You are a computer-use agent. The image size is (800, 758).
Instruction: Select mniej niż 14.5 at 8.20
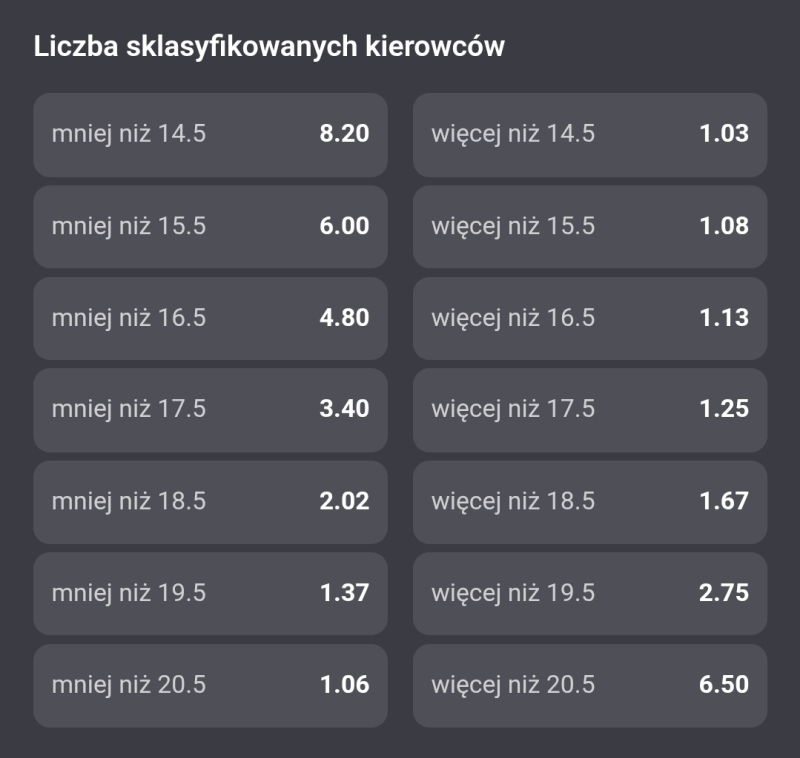tap(210, 135)
